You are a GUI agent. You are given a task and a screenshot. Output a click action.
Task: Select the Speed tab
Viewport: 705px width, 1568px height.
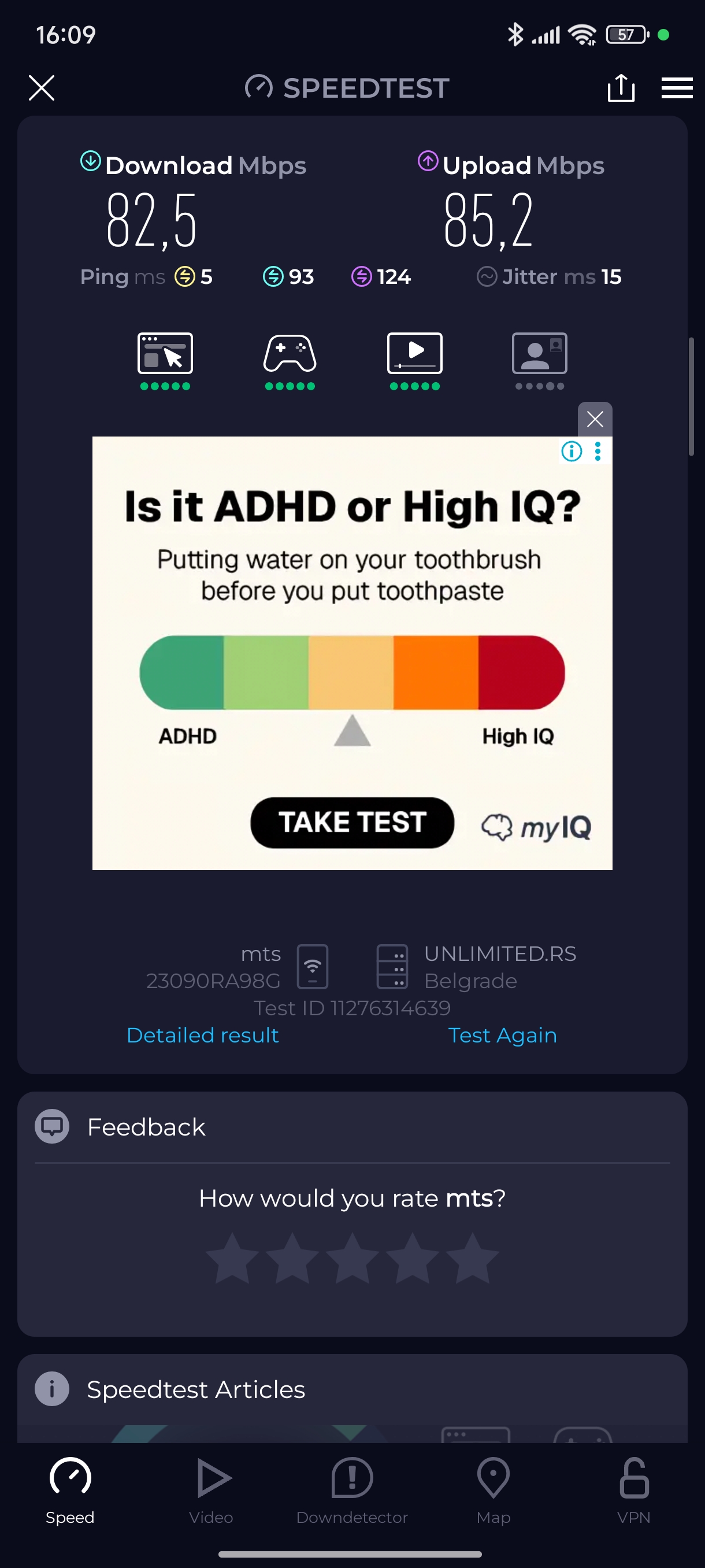click(70, 1489)
